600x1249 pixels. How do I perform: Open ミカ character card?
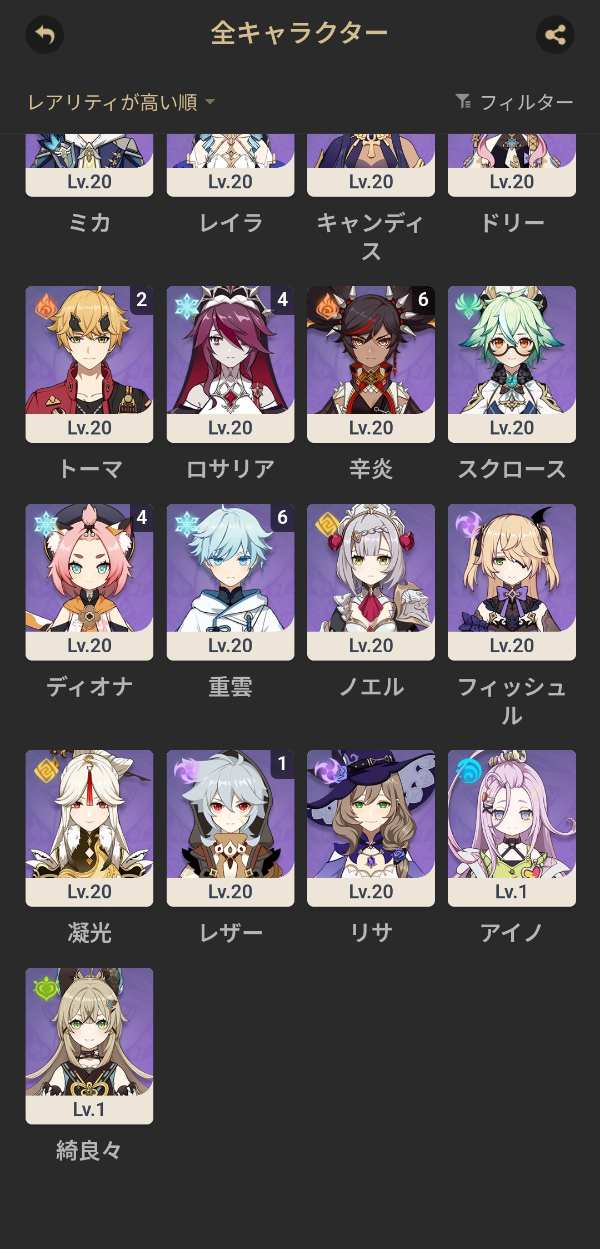(x=89, y=165)
